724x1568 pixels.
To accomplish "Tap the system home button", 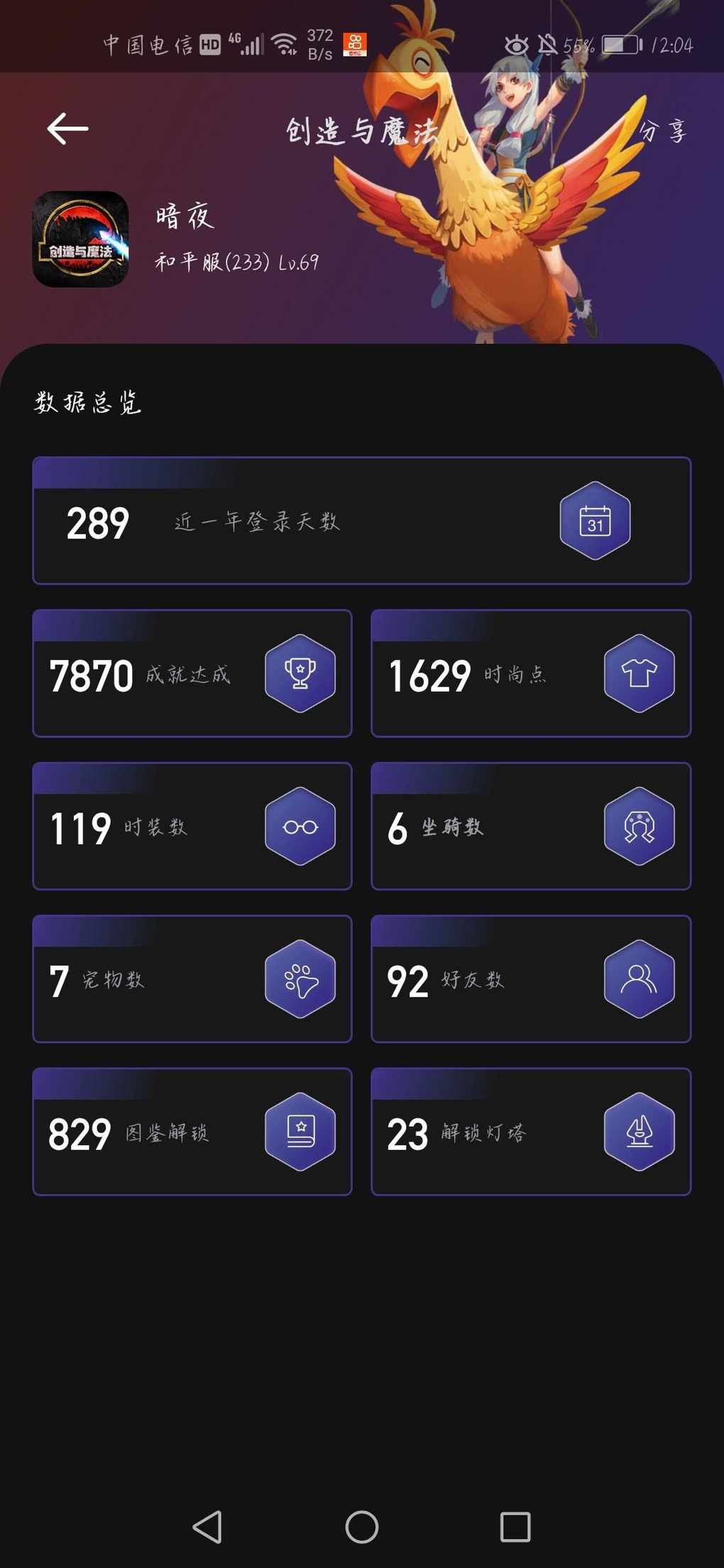I will 362,1526.
